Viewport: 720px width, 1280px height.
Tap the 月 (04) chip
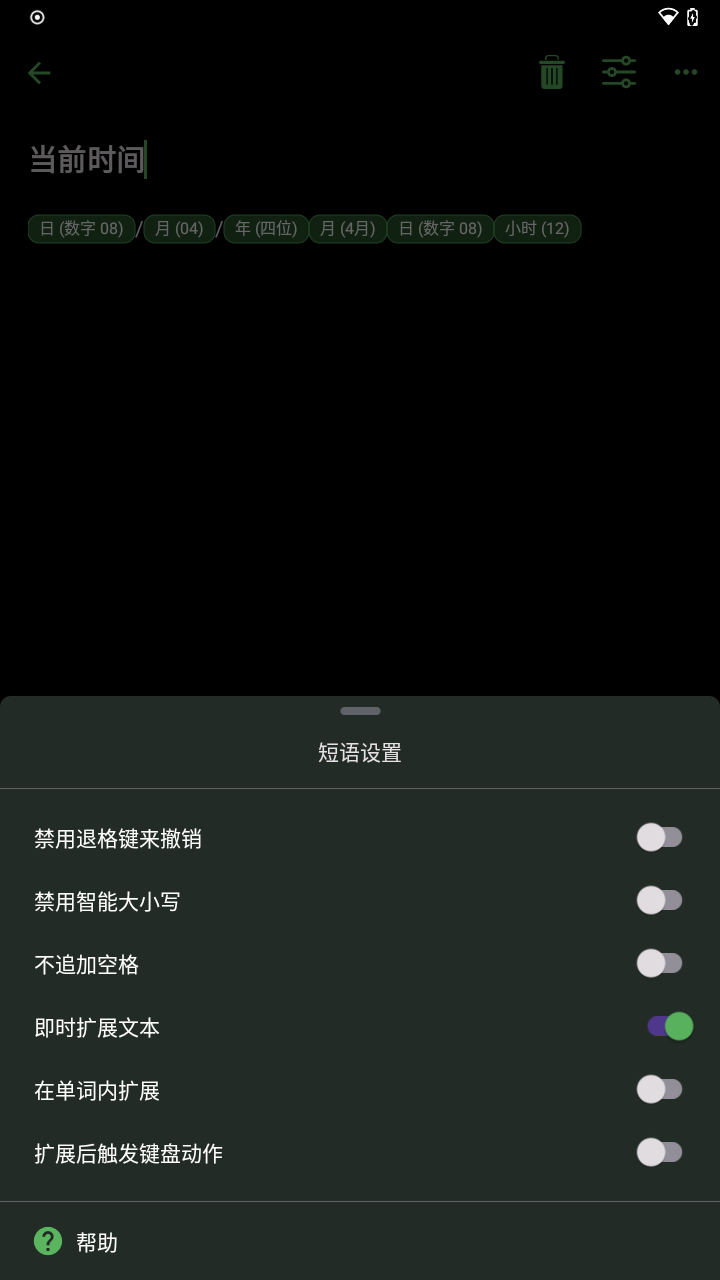click(179, 229)
